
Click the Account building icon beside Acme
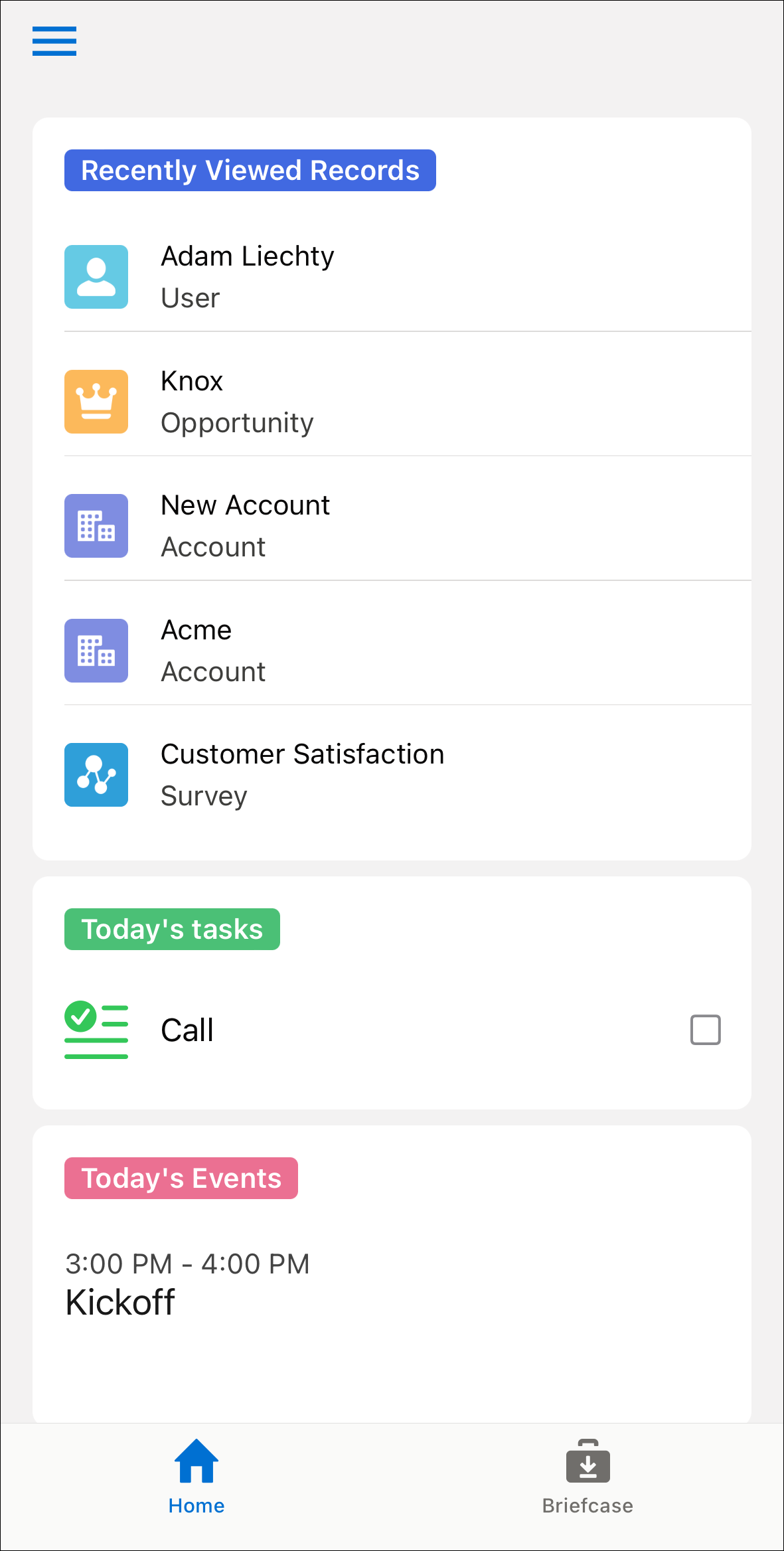pyautogui.click(x=96, y=651)
